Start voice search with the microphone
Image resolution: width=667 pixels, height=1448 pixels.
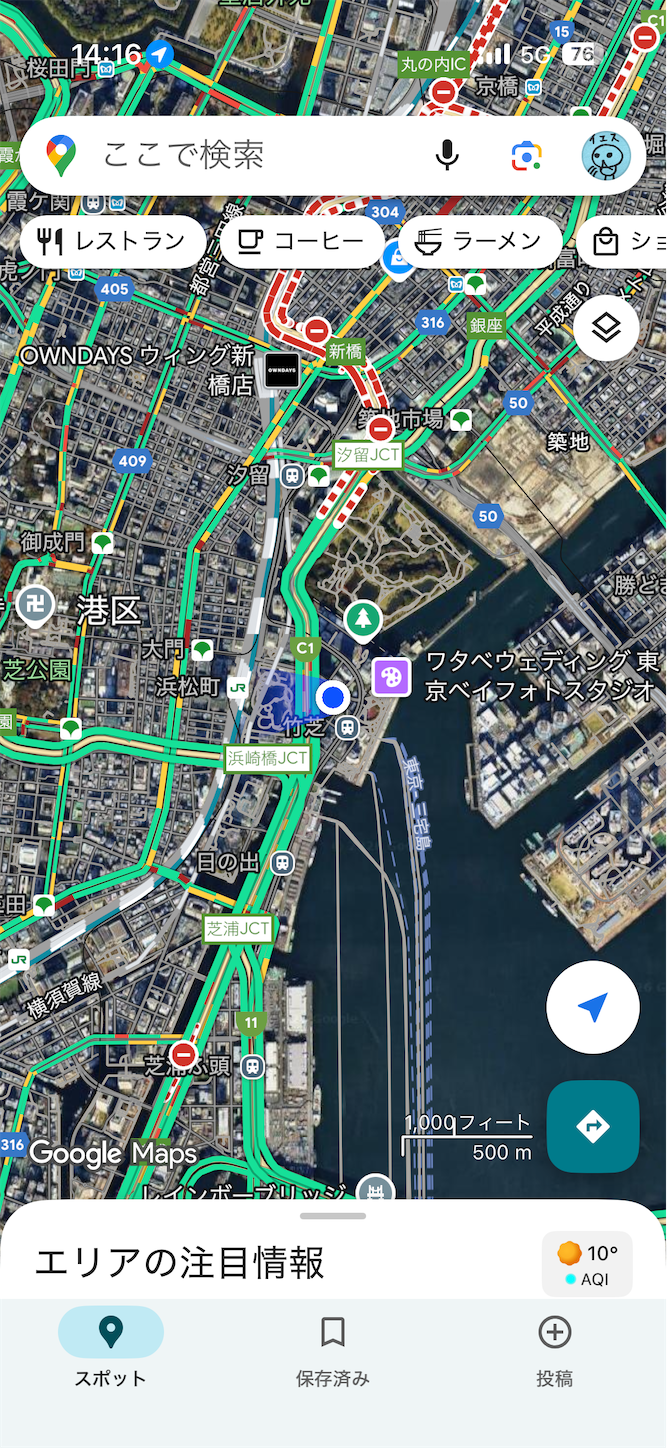[447, 155]
